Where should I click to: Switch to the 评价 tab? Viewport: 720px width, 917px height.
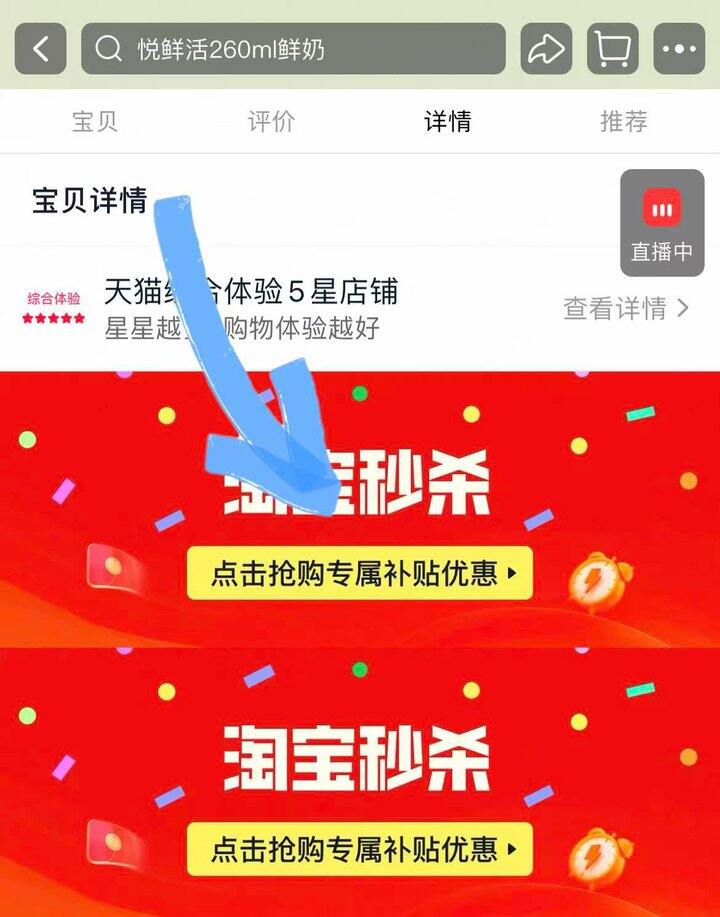click(x=271, y=122)
